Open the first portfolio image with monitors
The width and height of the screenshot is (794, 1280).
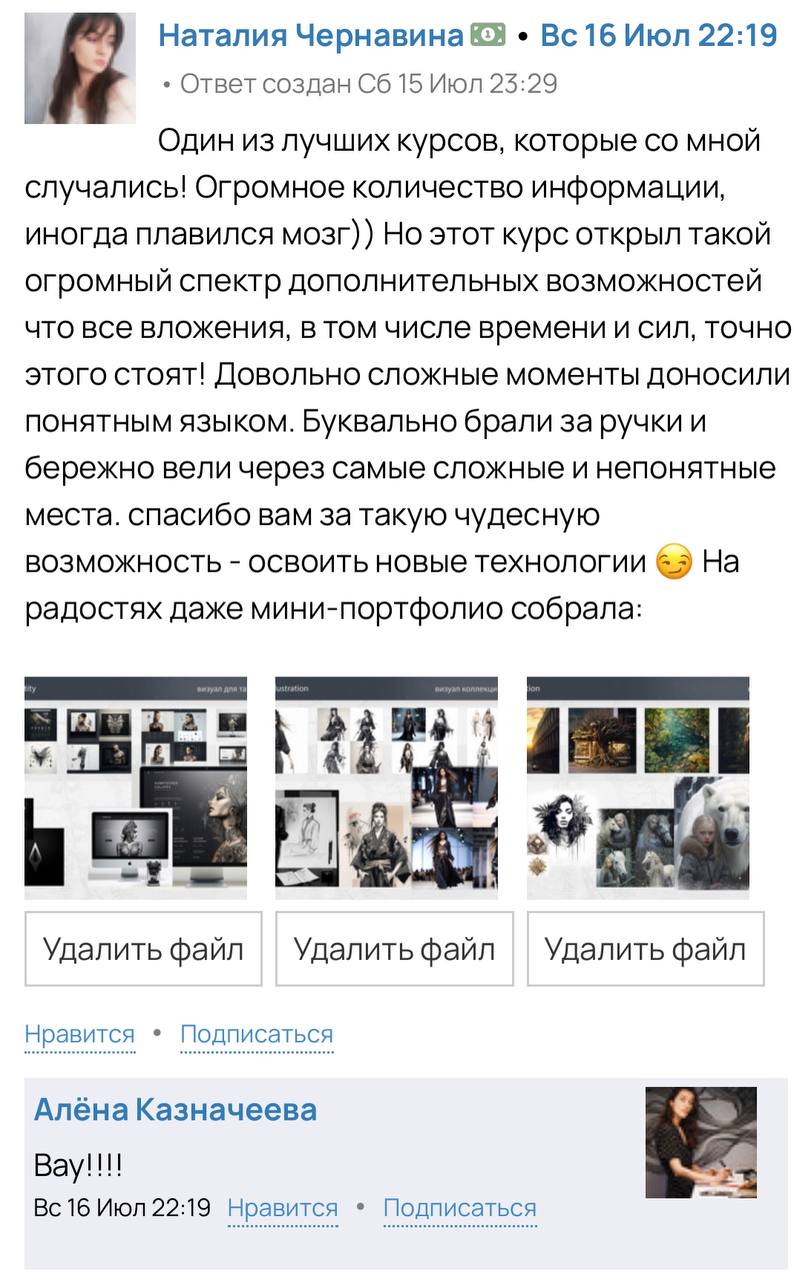135,788
